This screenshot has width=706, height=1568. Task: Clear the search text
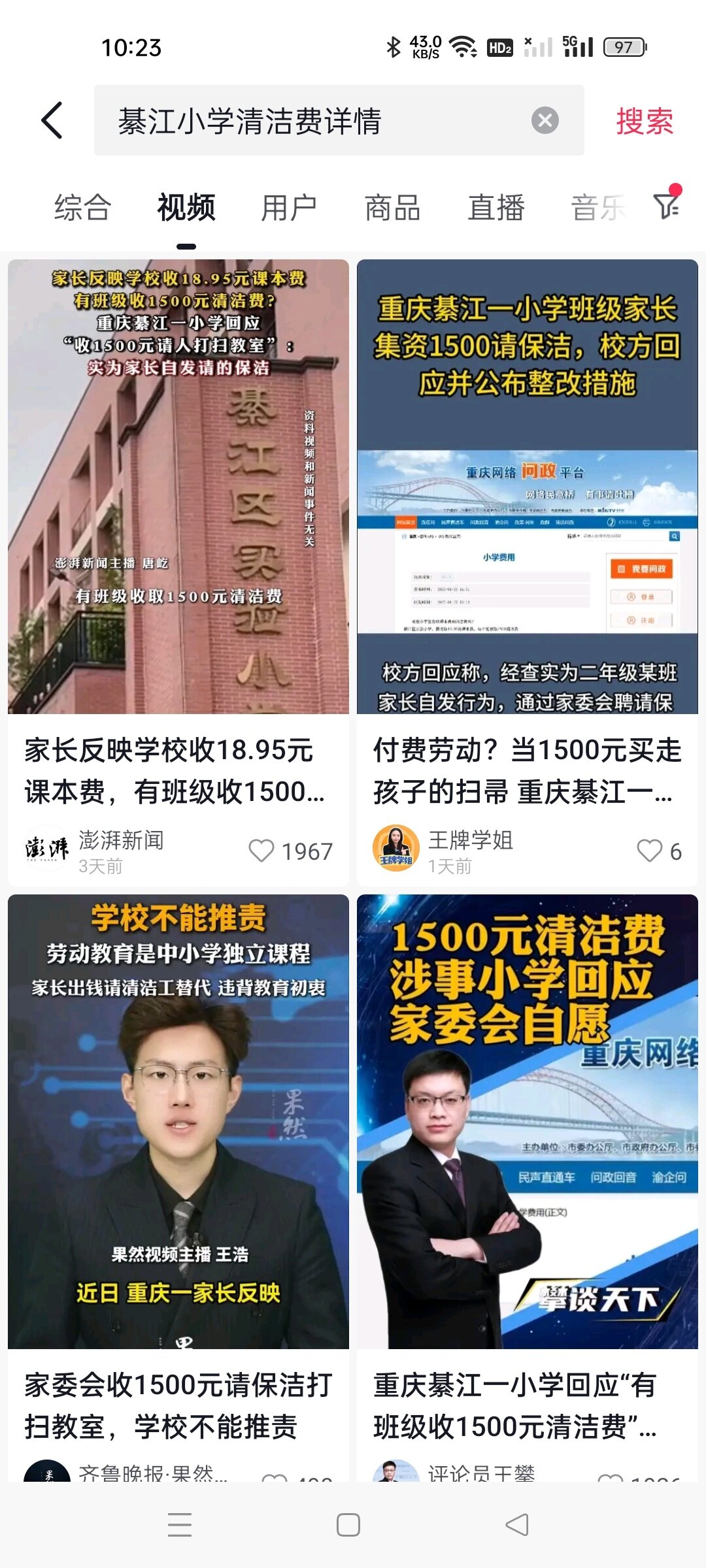pos(545,121)
